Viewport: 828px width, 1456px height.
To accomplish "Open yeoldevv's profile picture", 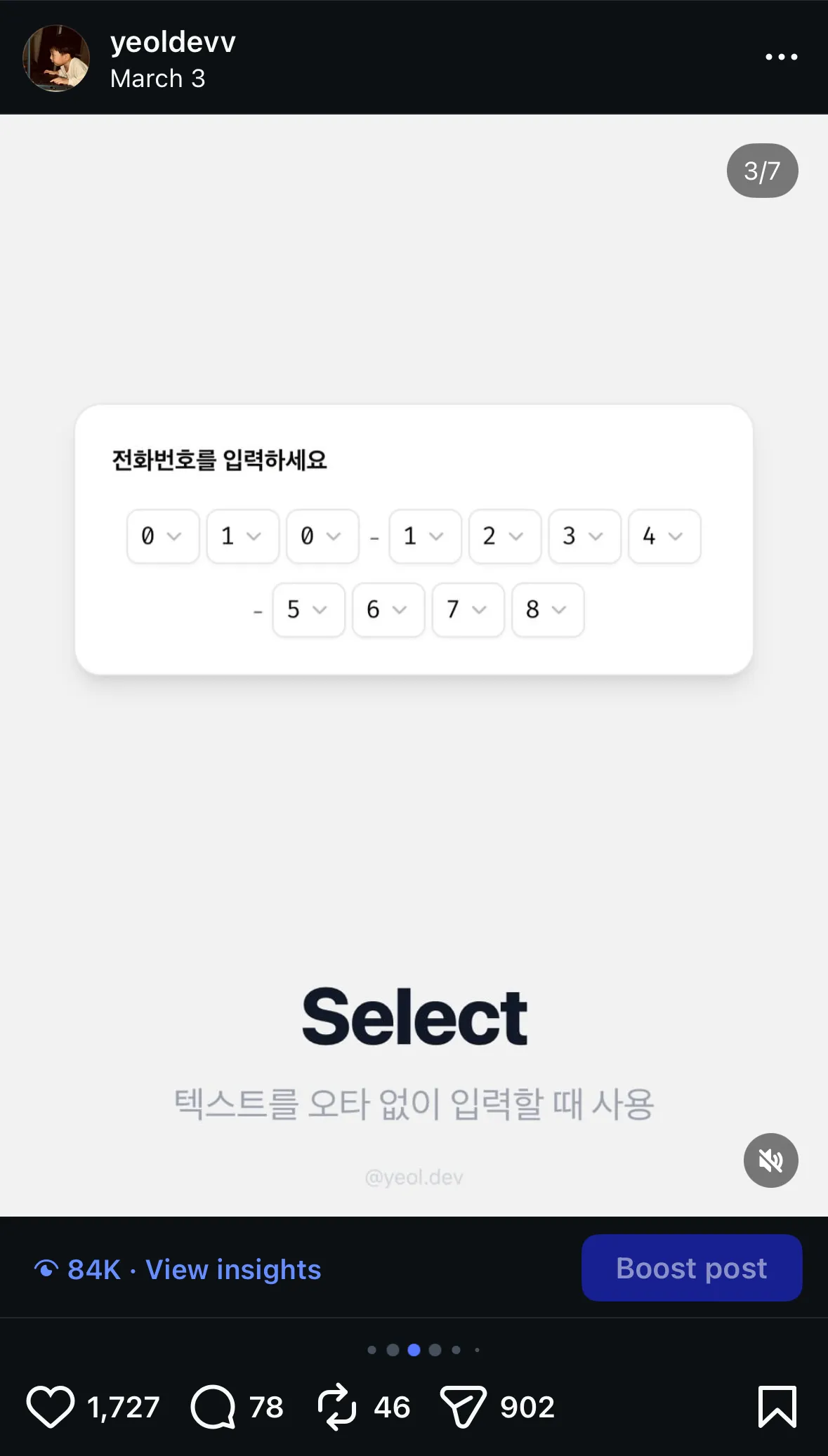I will click(x=56, y=58).
